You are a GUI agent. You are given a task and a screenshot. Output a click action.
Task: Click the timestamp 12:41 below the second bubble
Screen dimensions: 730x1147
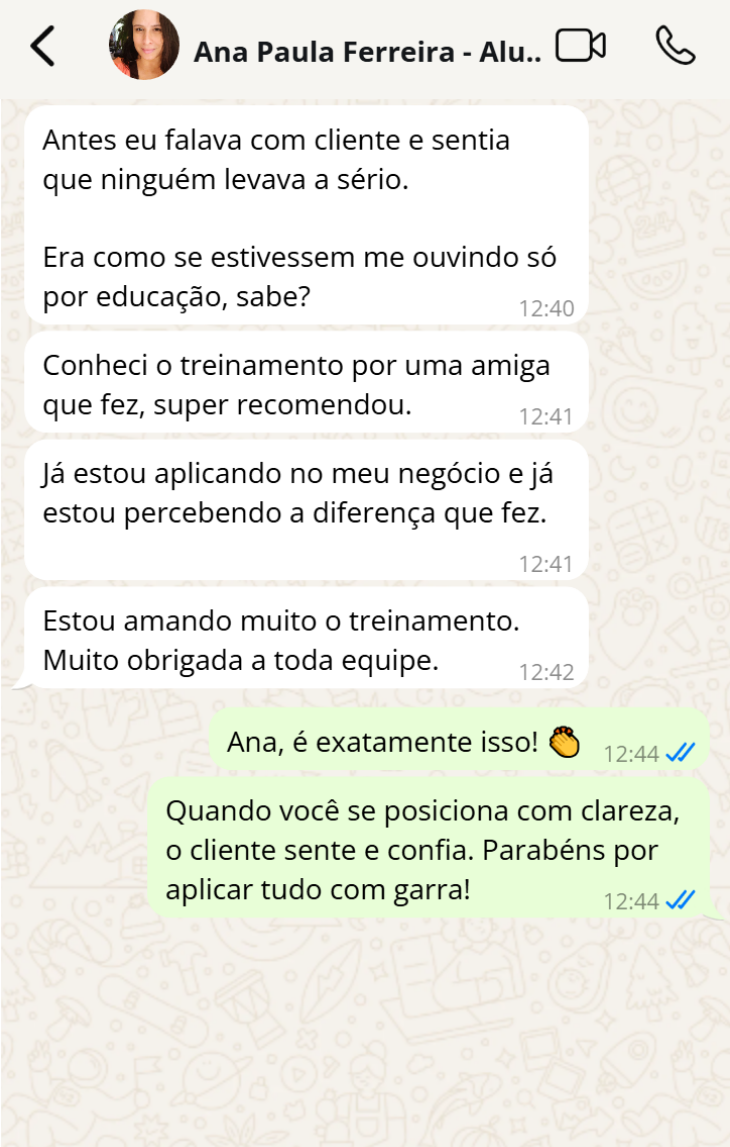pos(549,414)
